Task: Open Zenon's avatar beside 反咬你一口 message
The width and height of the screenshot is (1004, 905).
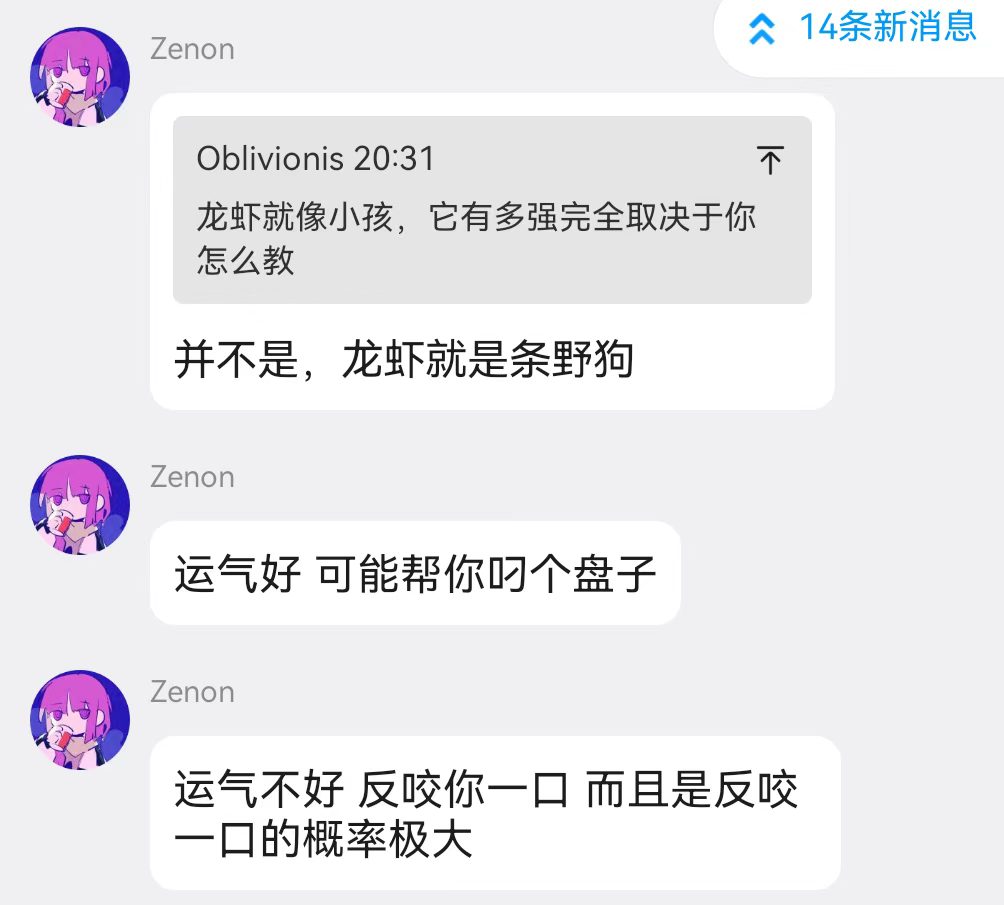Action: tap(80, 720)
